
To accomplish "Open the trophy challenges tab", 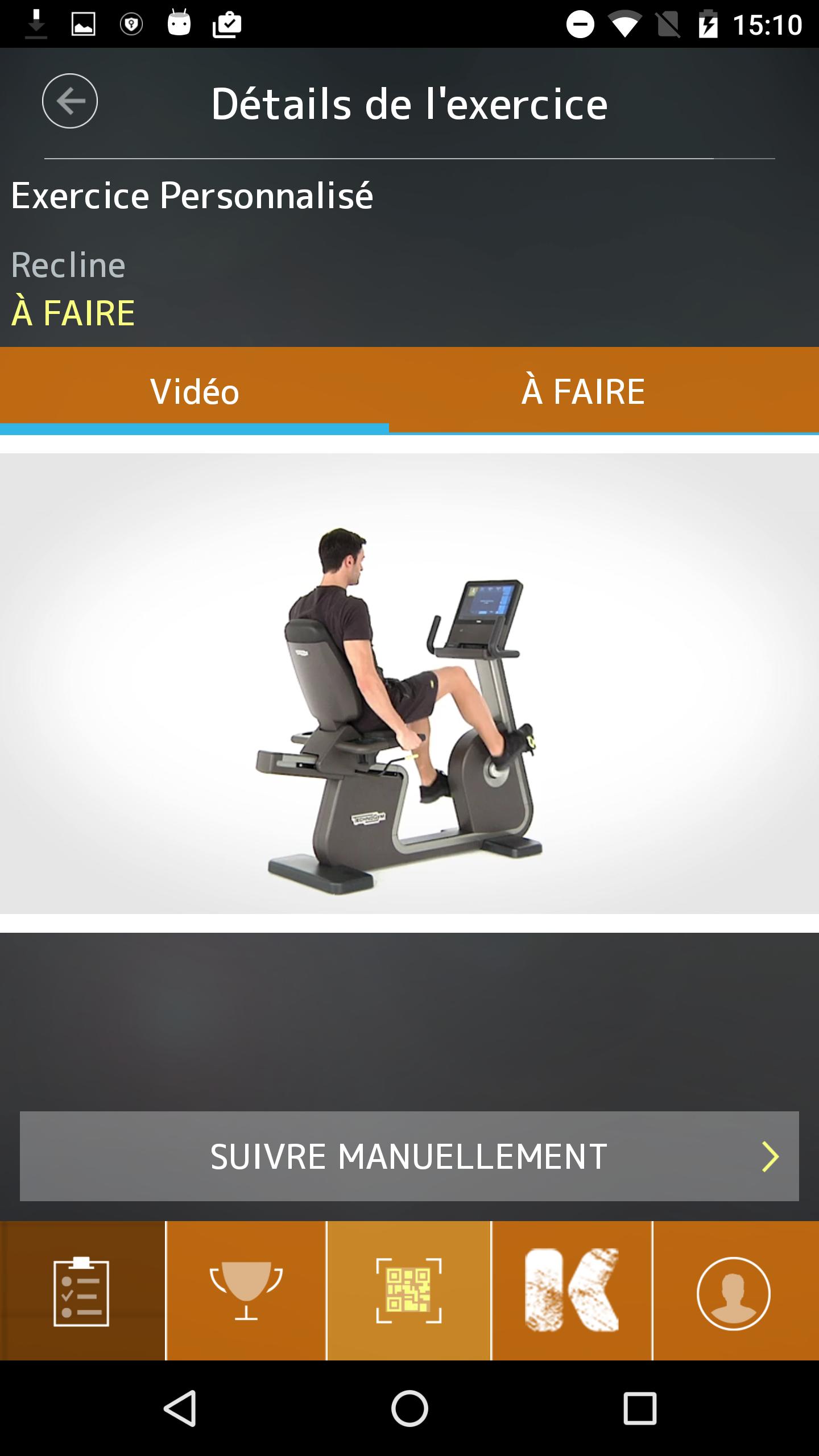I will 246,1291.
